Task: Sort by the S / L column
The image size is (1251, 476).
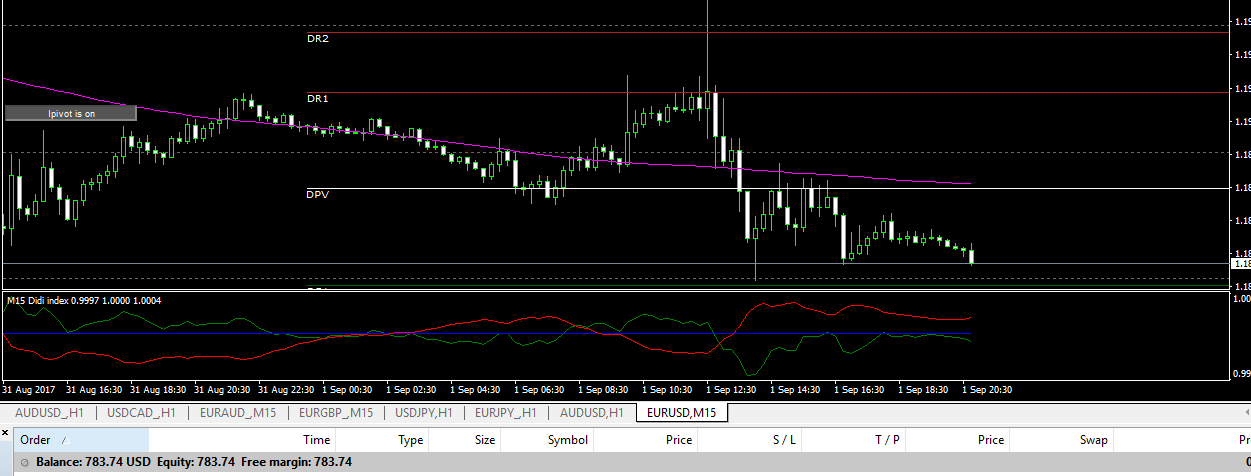Action: click(784, 440)
